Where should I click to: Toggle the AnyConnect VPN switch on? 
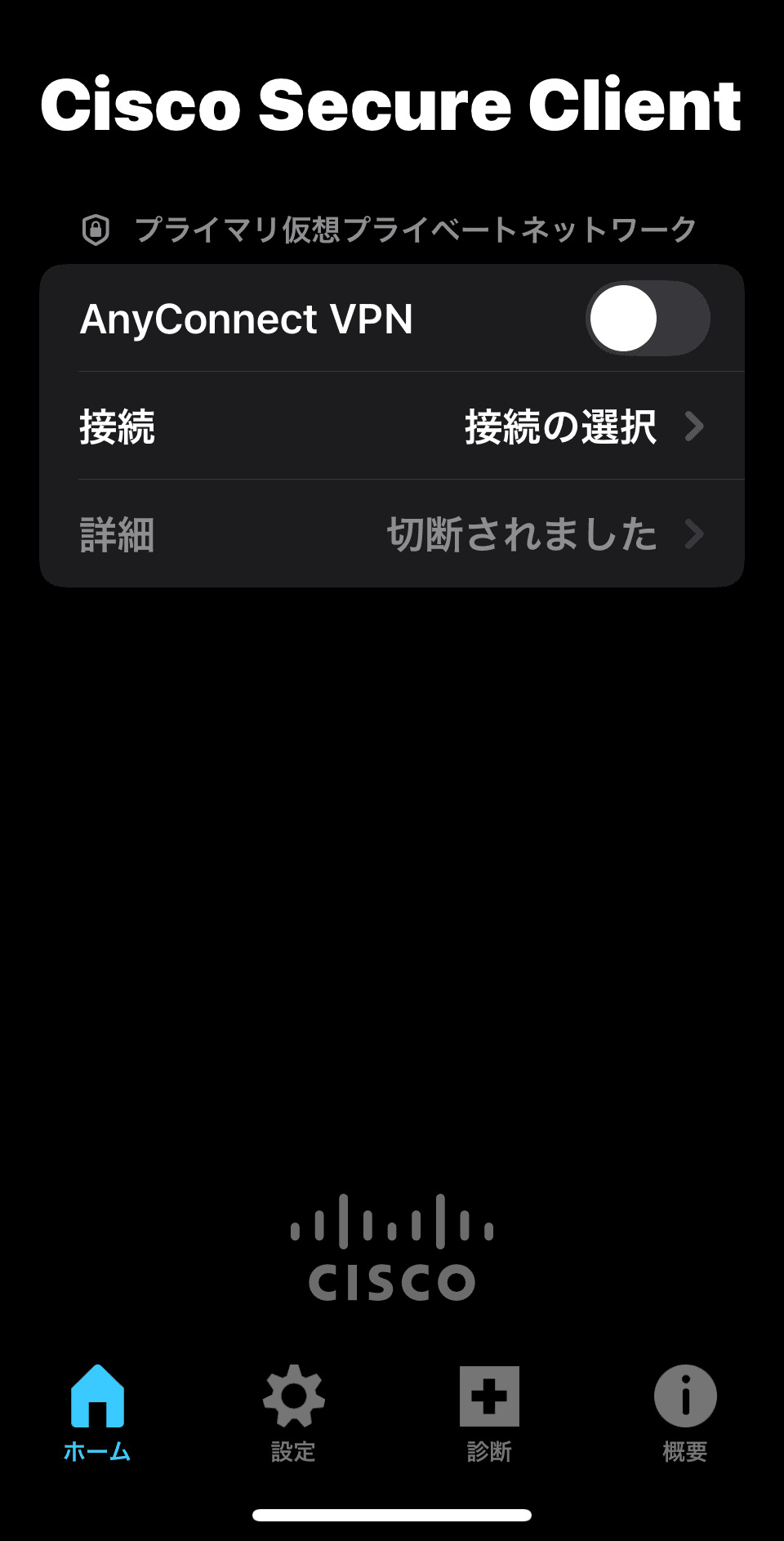pos(647,319)
